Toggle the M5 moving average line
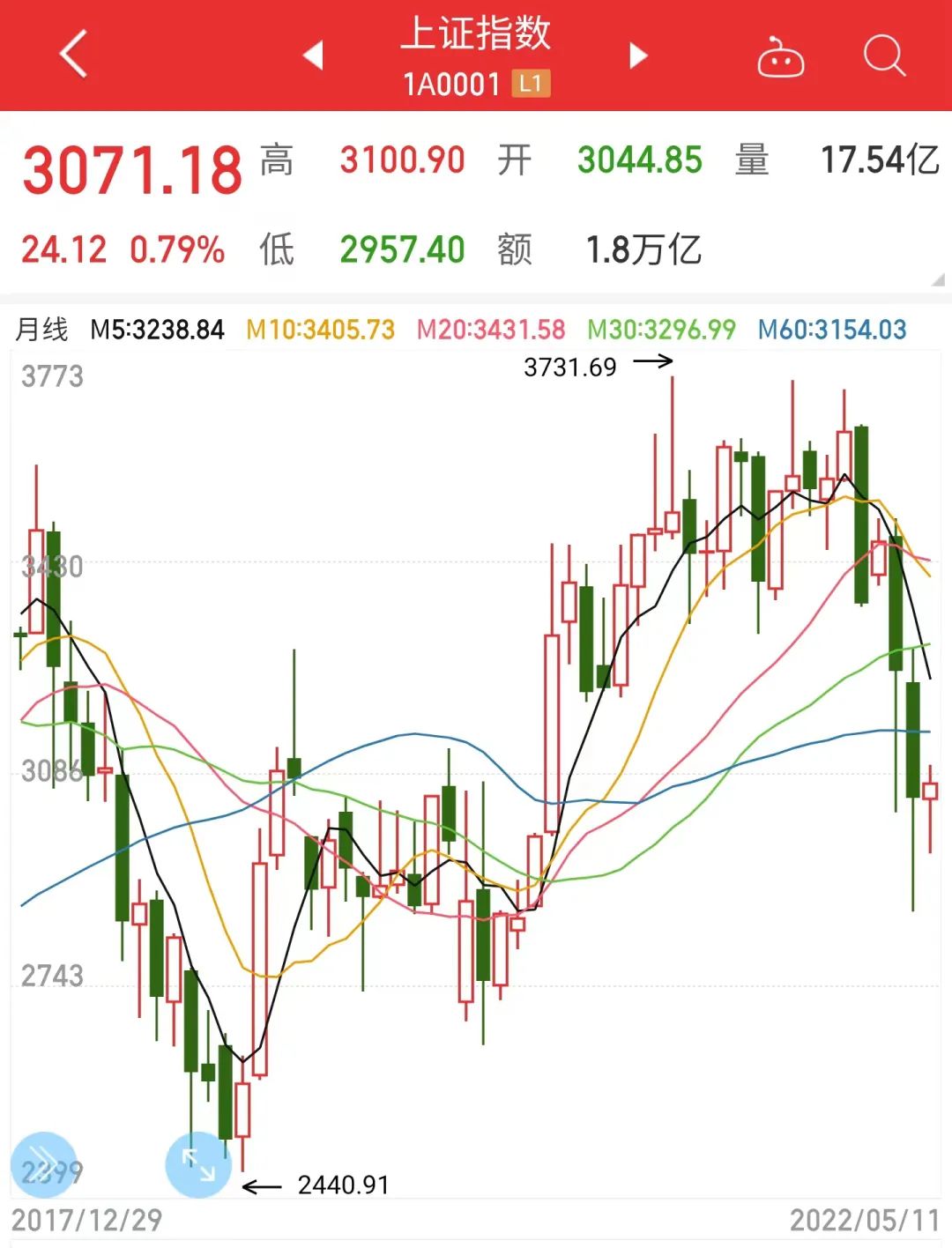This screenshot has width=952, height=1248. click(x=159, y=328)
